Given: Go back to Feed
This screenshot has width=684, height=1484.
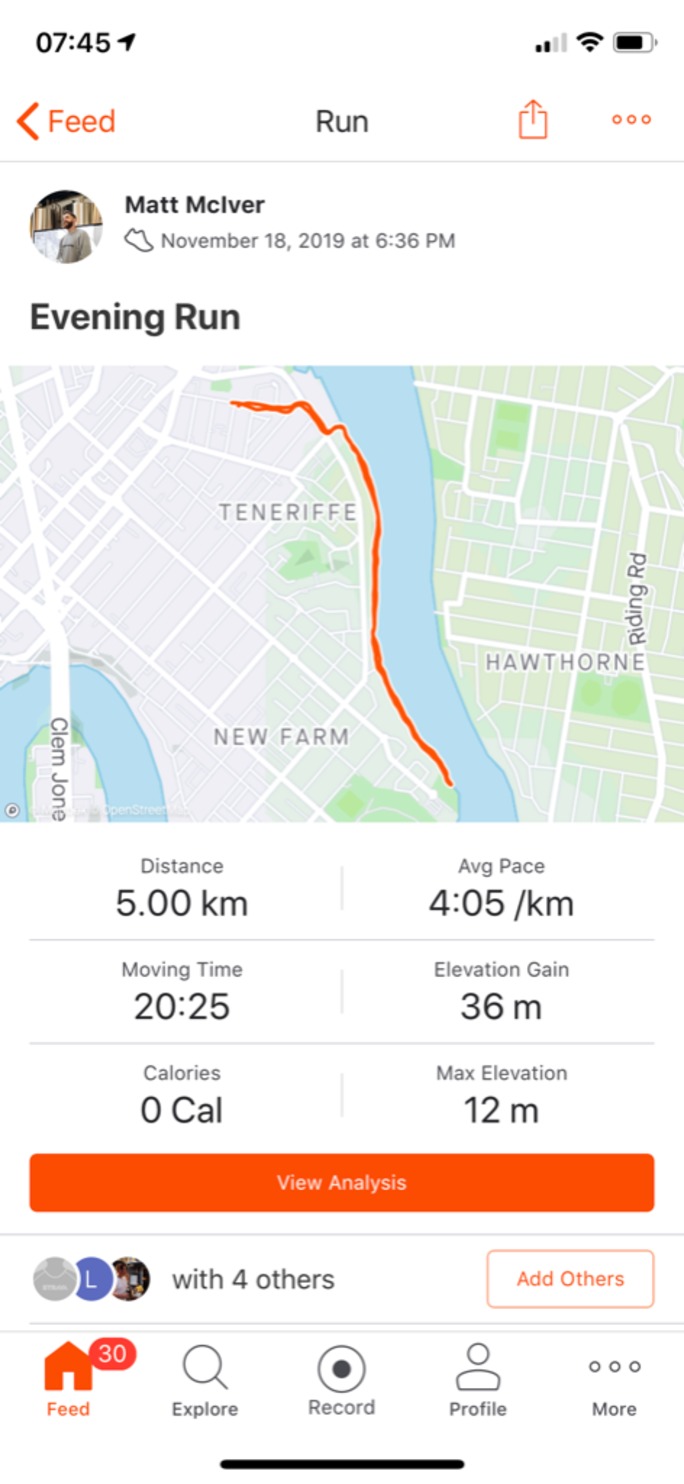Looking at the screenshot, I should coord(66,122).
